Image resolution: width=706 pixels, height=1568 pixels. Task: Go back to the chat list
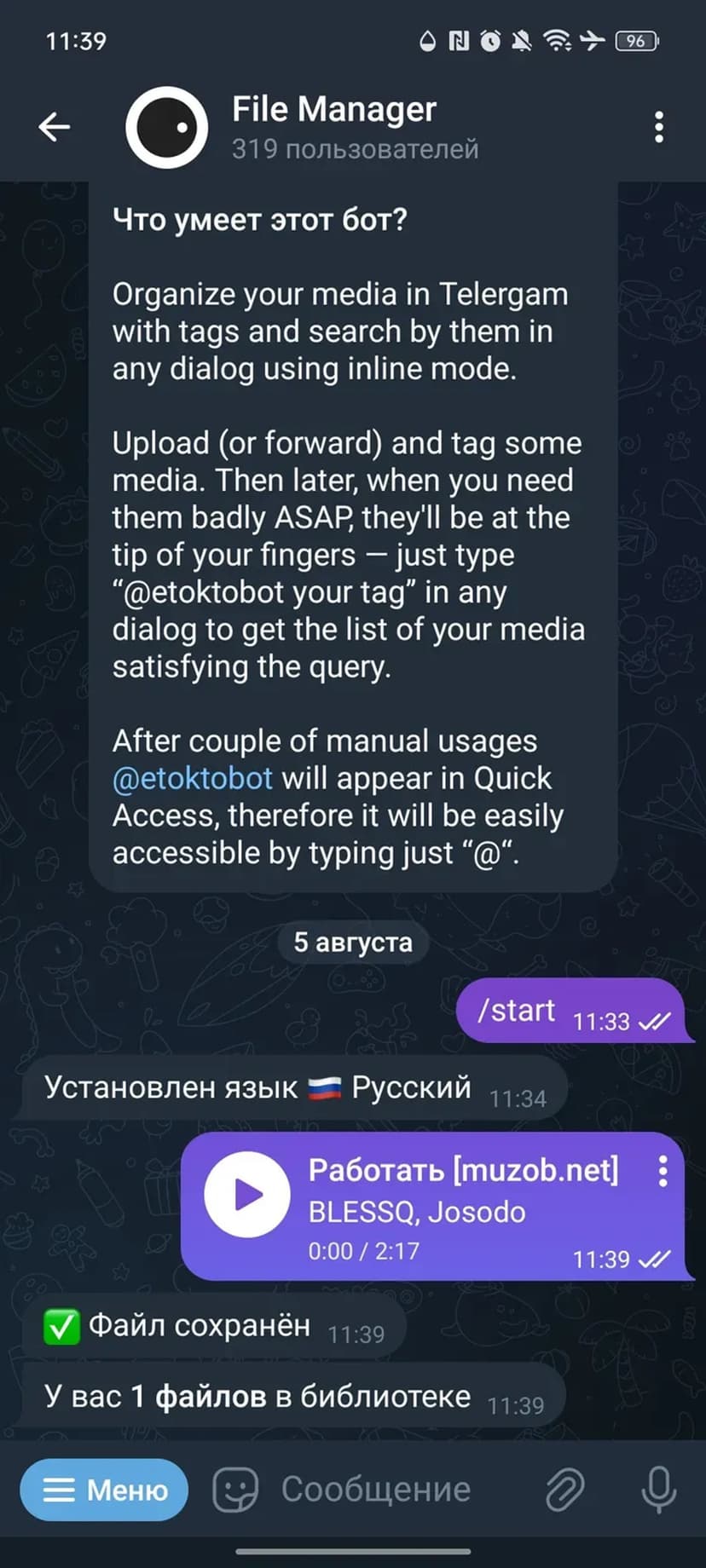point(54,127)
